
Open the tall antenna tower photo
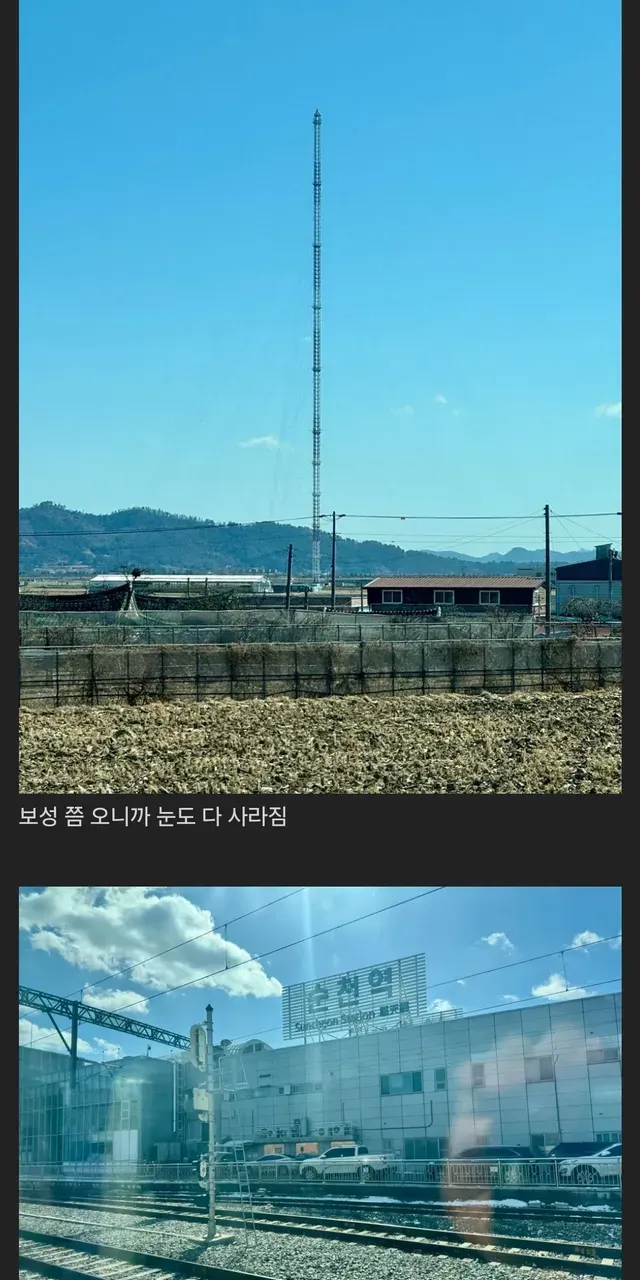(320, 396)
